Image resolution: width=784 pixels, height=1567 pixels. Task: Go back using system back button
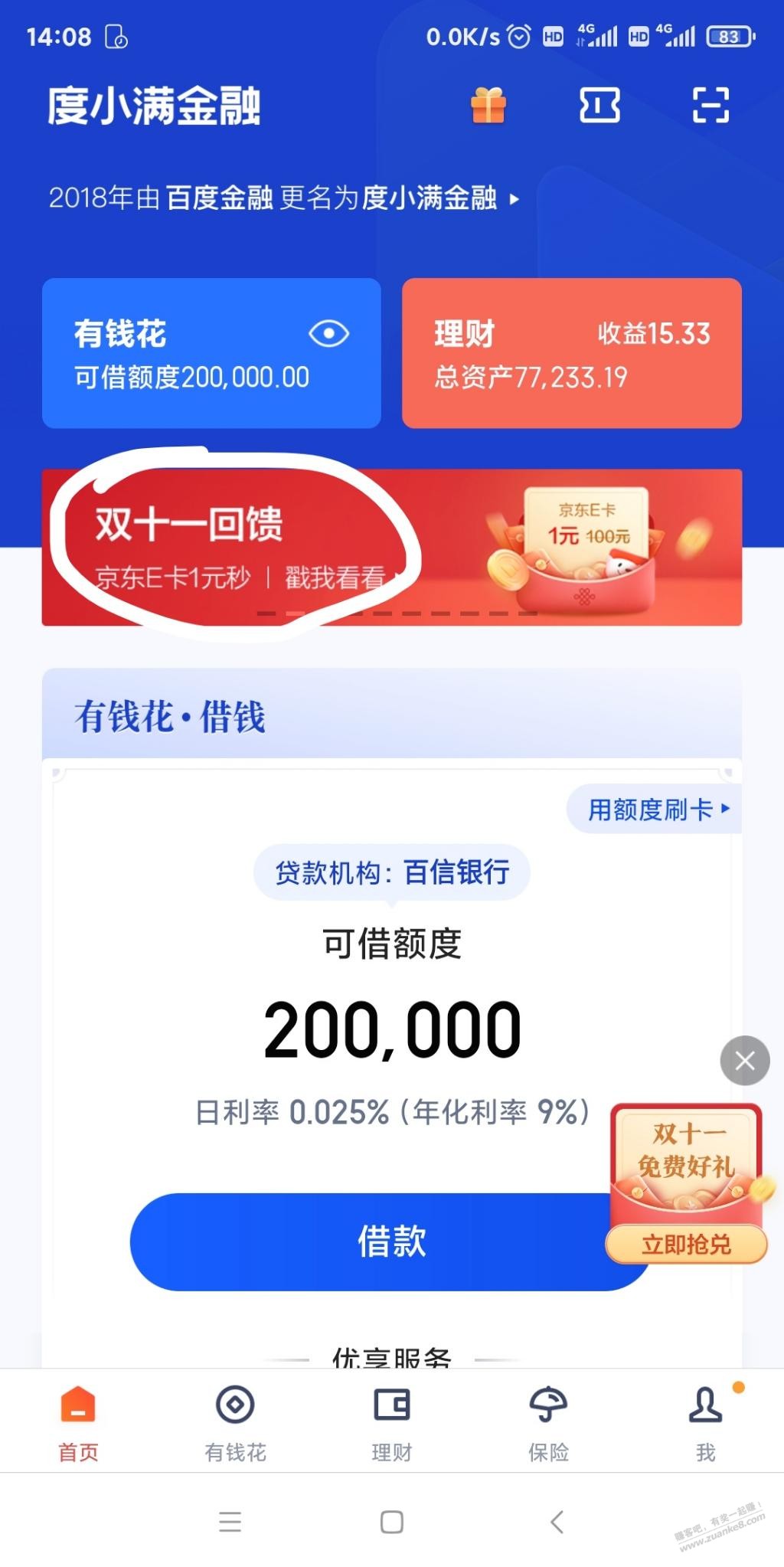click(x=557, y=1522)
